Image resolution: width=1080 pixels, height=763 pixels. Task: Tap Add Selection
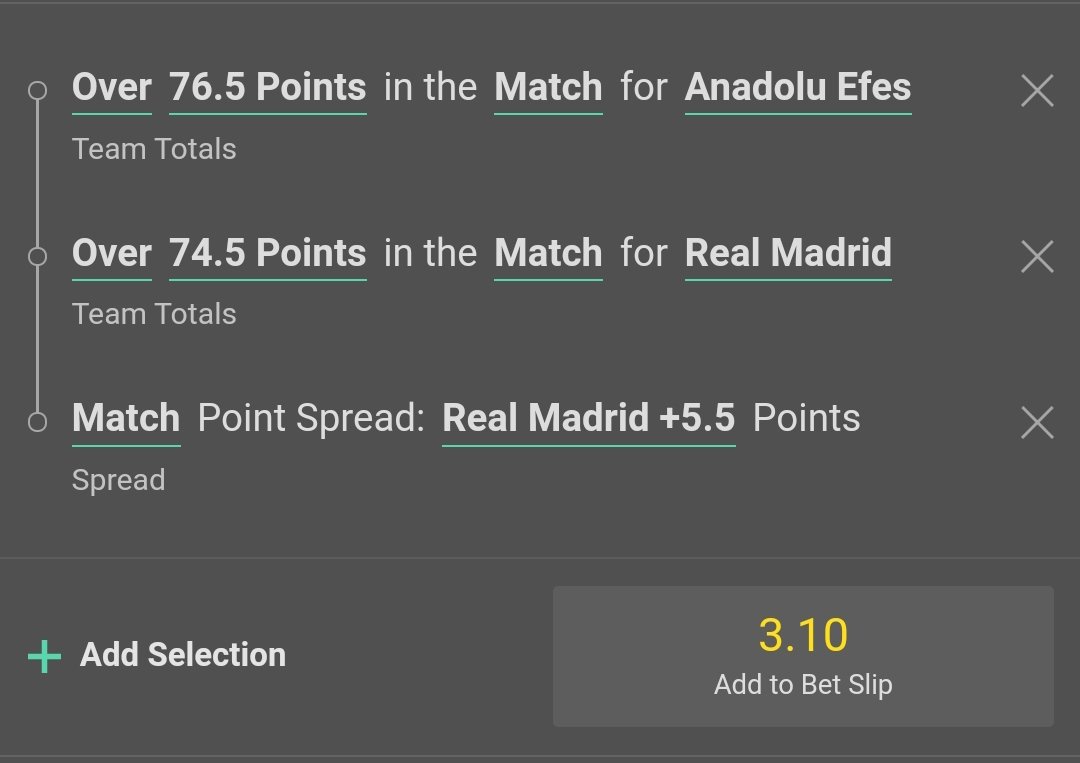click(x=158, y=655)
